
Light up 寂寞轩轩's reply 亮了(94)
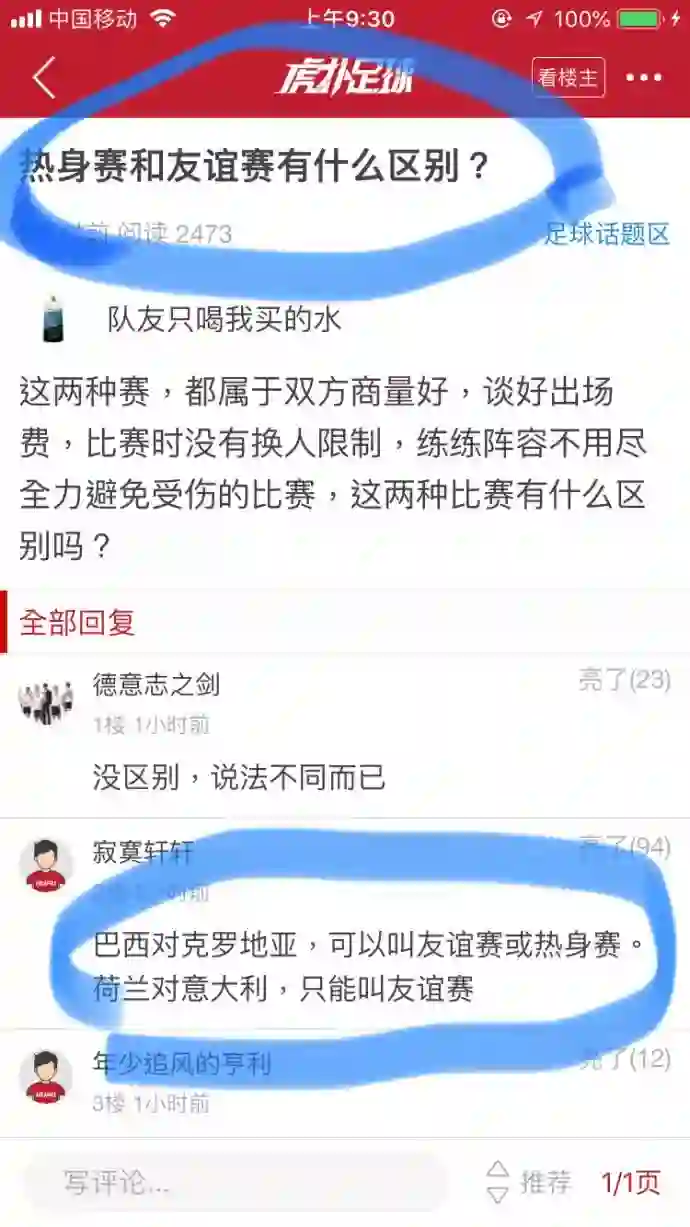click(x=624, y=848)
